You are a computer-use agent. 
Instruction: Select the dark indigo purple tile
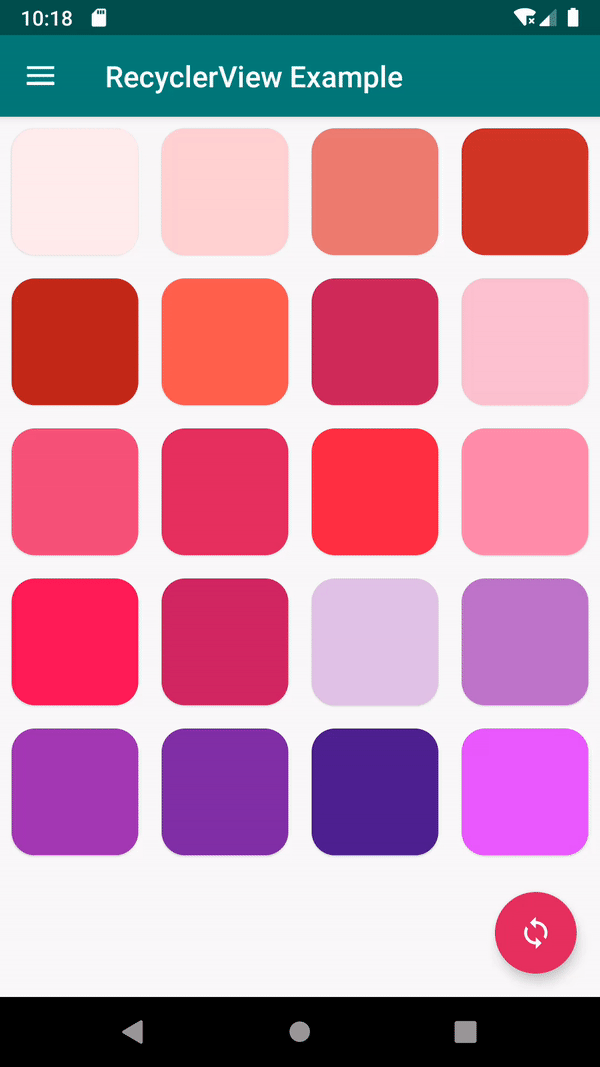[375, 791]
